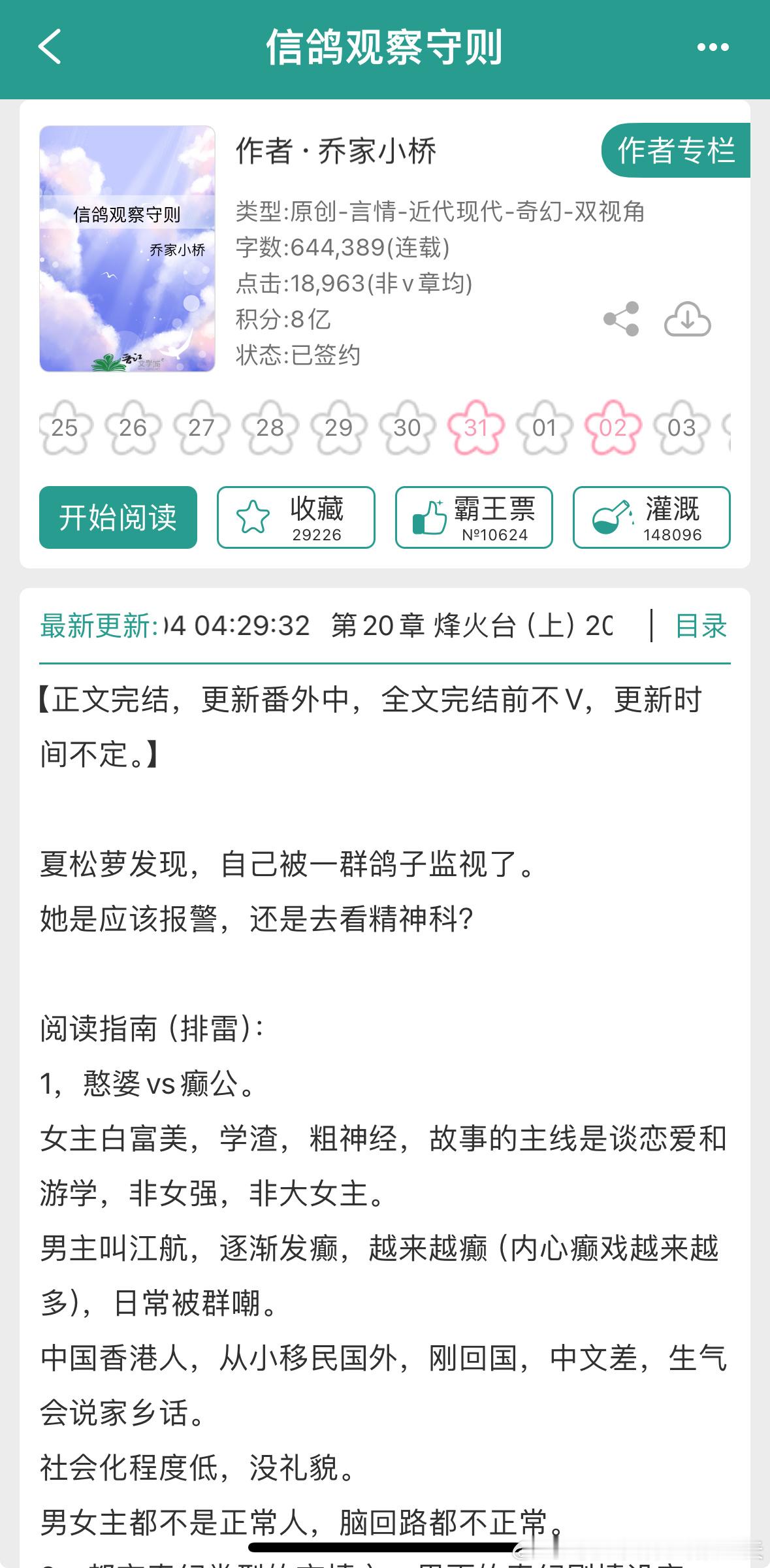Open the 作者专栏 author column
Viewport: 770px width, 1568px height.
[676, 150]
